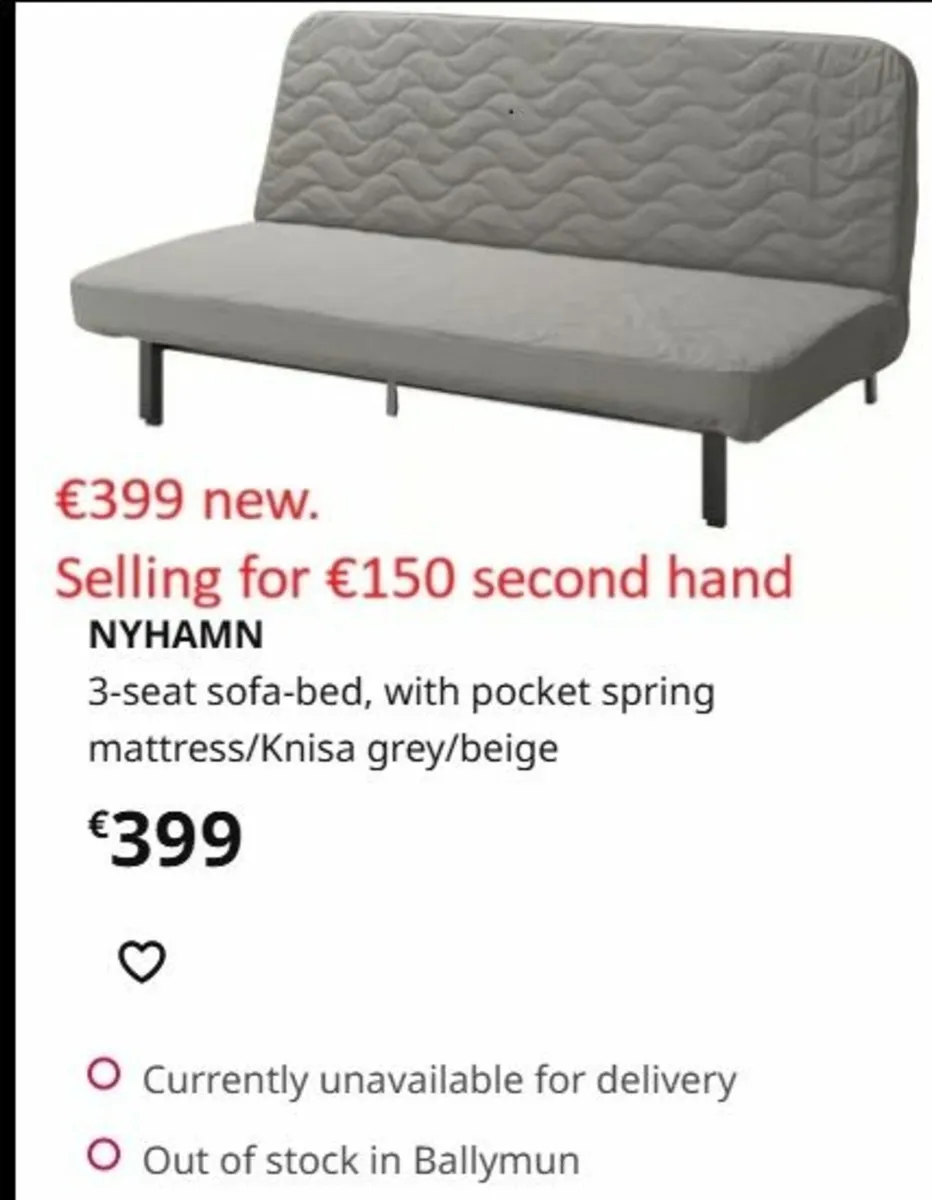This screenshot has height=1200, width=932.
Task: Open the NYHAMN product title
Action: pos(176,635)
